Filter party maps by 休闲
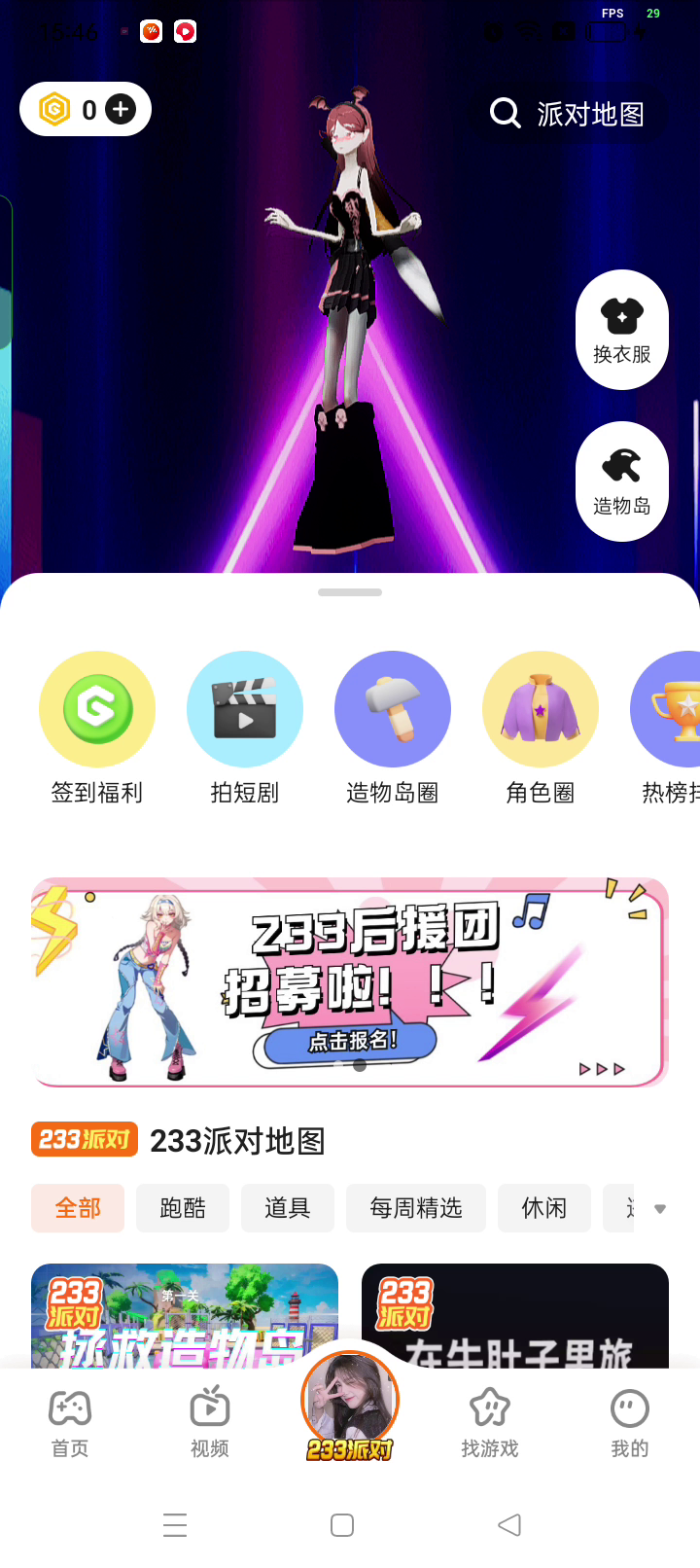The height and width of the screenshot is (1568, 700). tap(544, 1208)
